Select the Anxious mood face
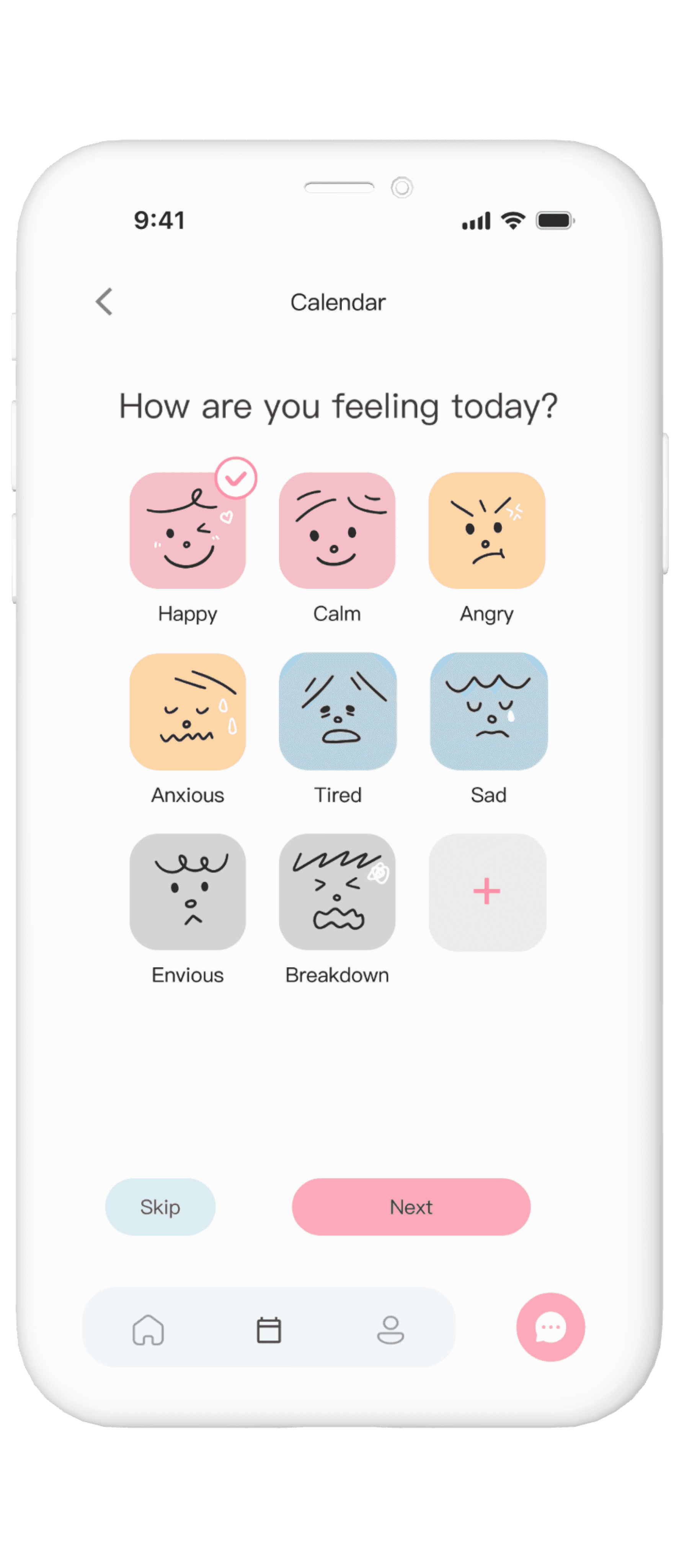Screen dimensions: 679x1568 [x=188, y=711]
